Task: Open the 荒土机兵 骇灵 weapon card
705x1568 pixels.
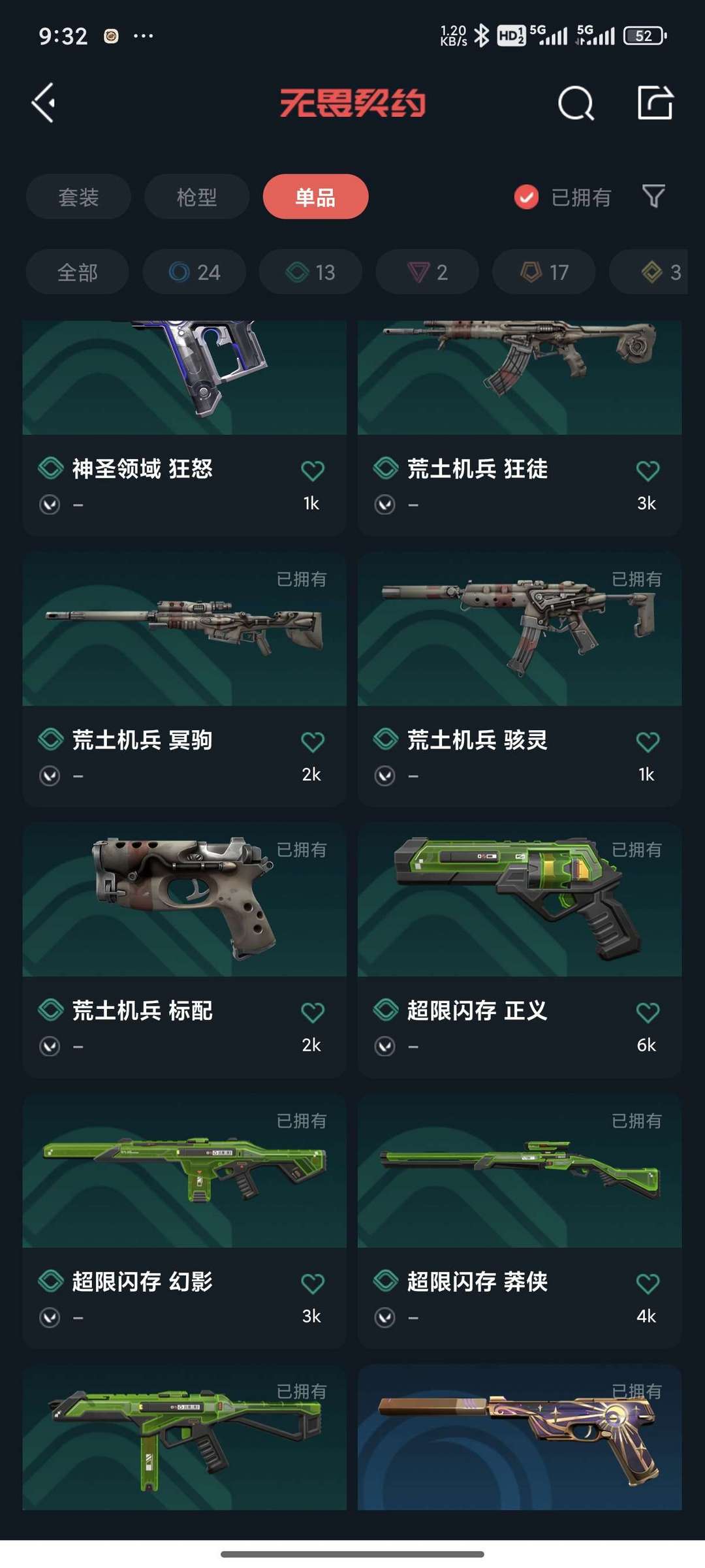Action: (x=520, y=679)
